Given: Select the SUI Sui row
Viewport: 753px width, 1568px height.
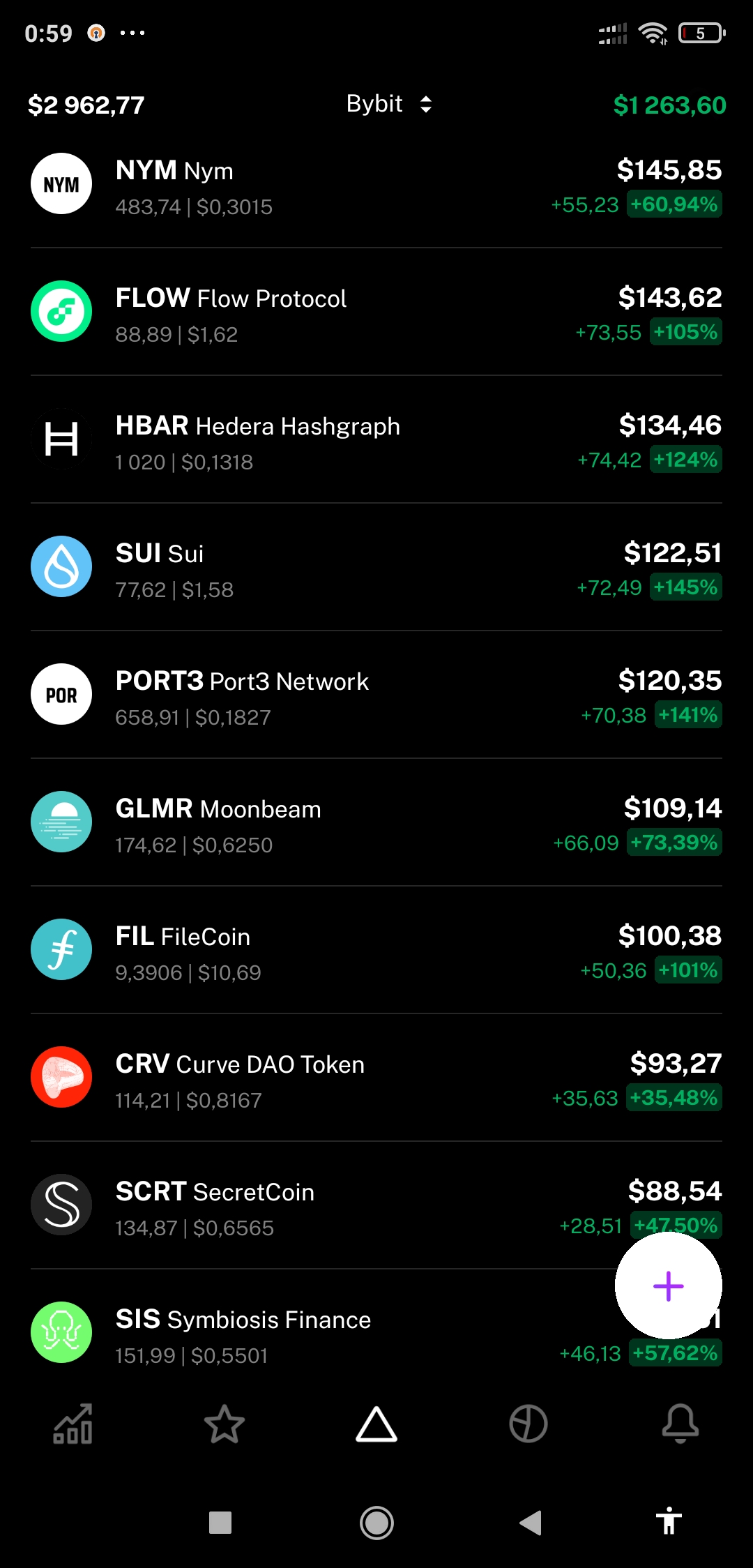Looking at the screenshot, I should (x=376, y=569).
